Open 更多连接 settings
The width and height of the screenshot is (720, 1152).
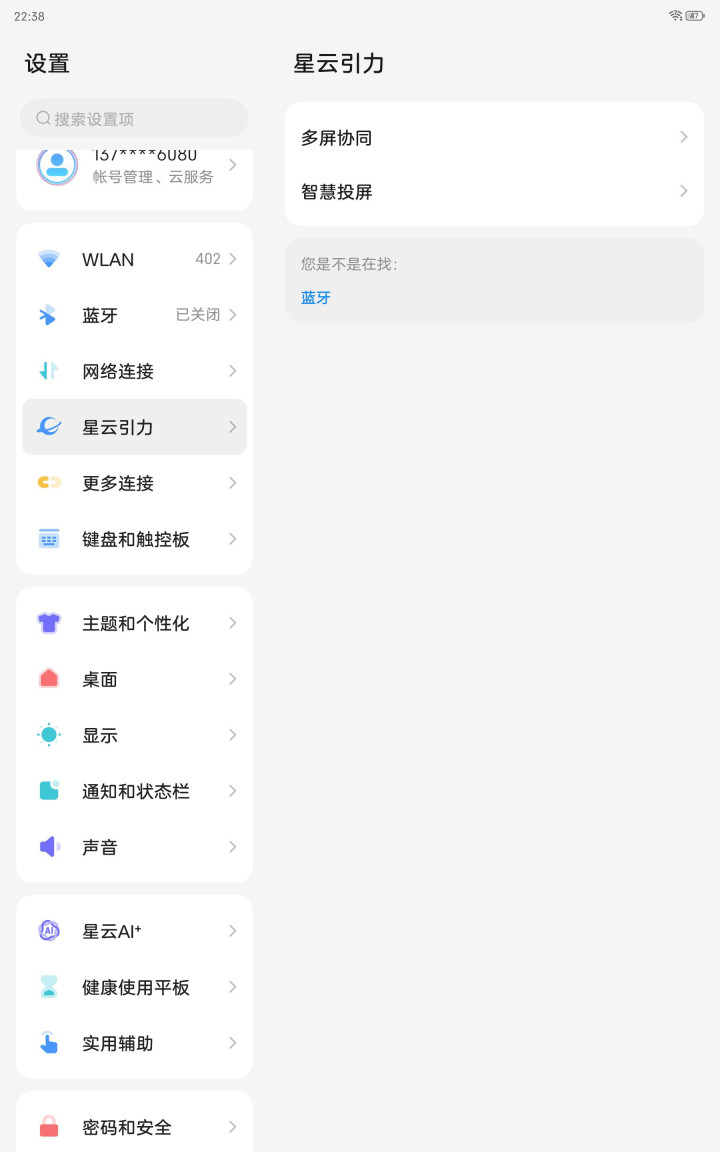click(x=134, y=483)
